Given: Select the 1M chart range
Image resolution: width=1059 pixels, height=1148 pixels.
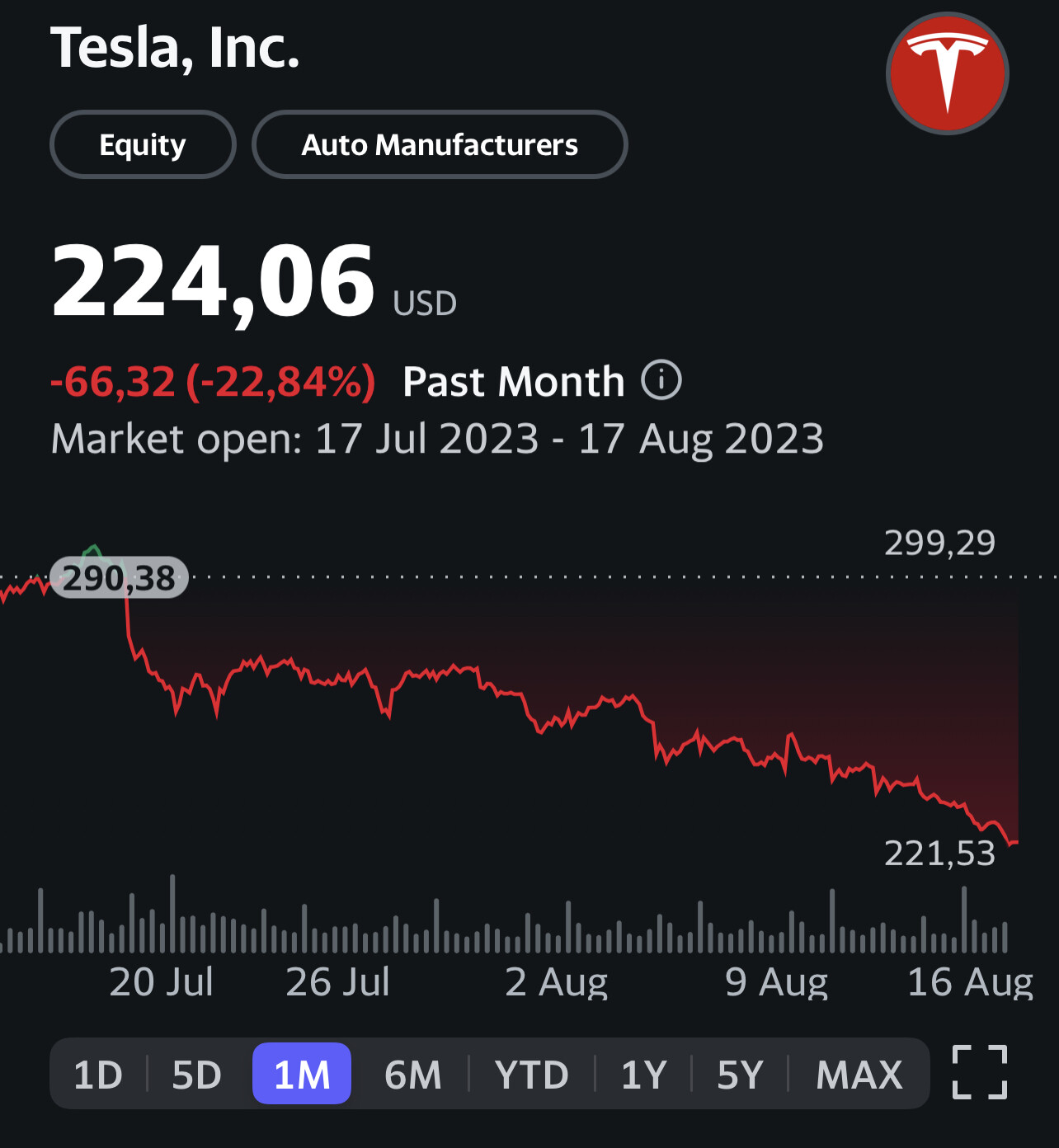Looking at the screenshot, I should tap(302, 1075).
